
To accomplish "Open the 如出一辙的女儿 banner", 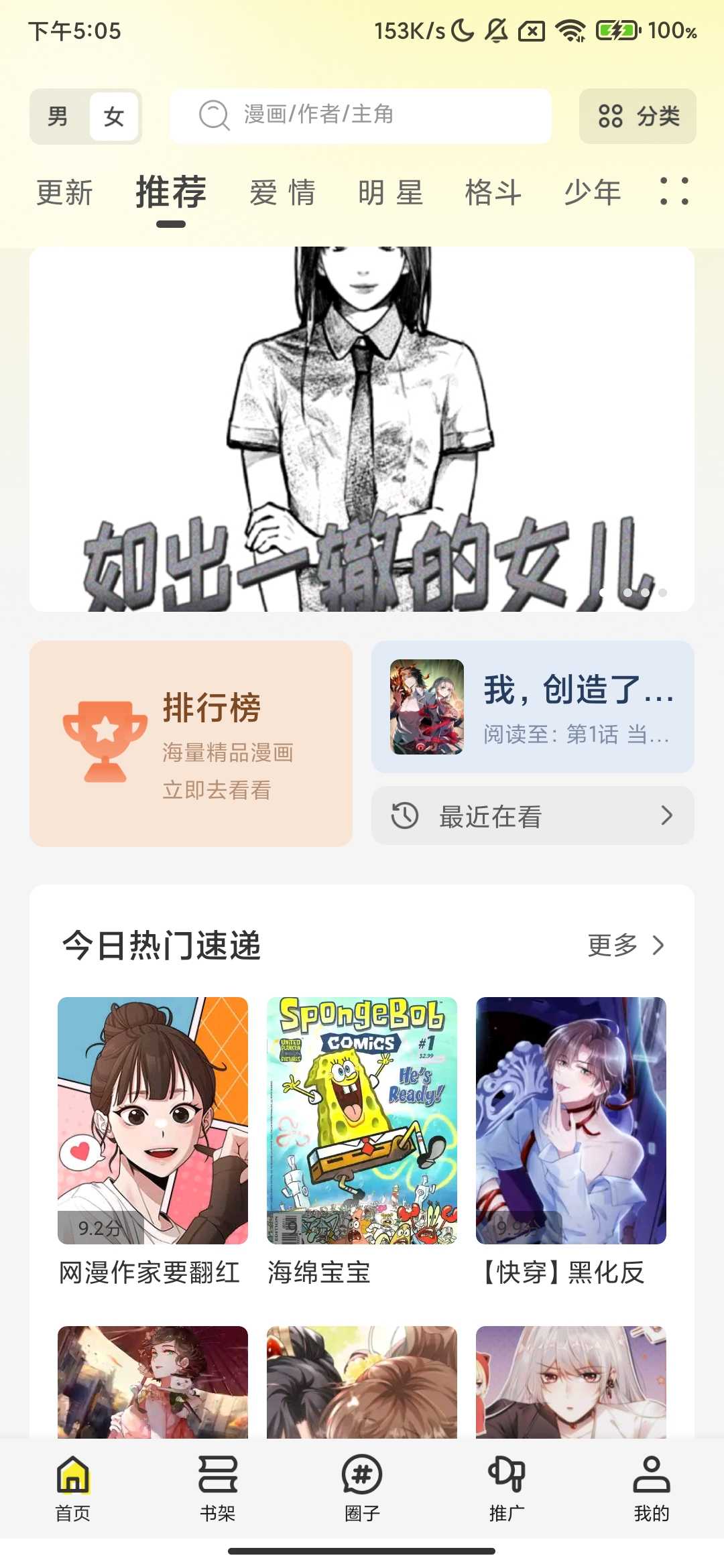I will (362, 429).
